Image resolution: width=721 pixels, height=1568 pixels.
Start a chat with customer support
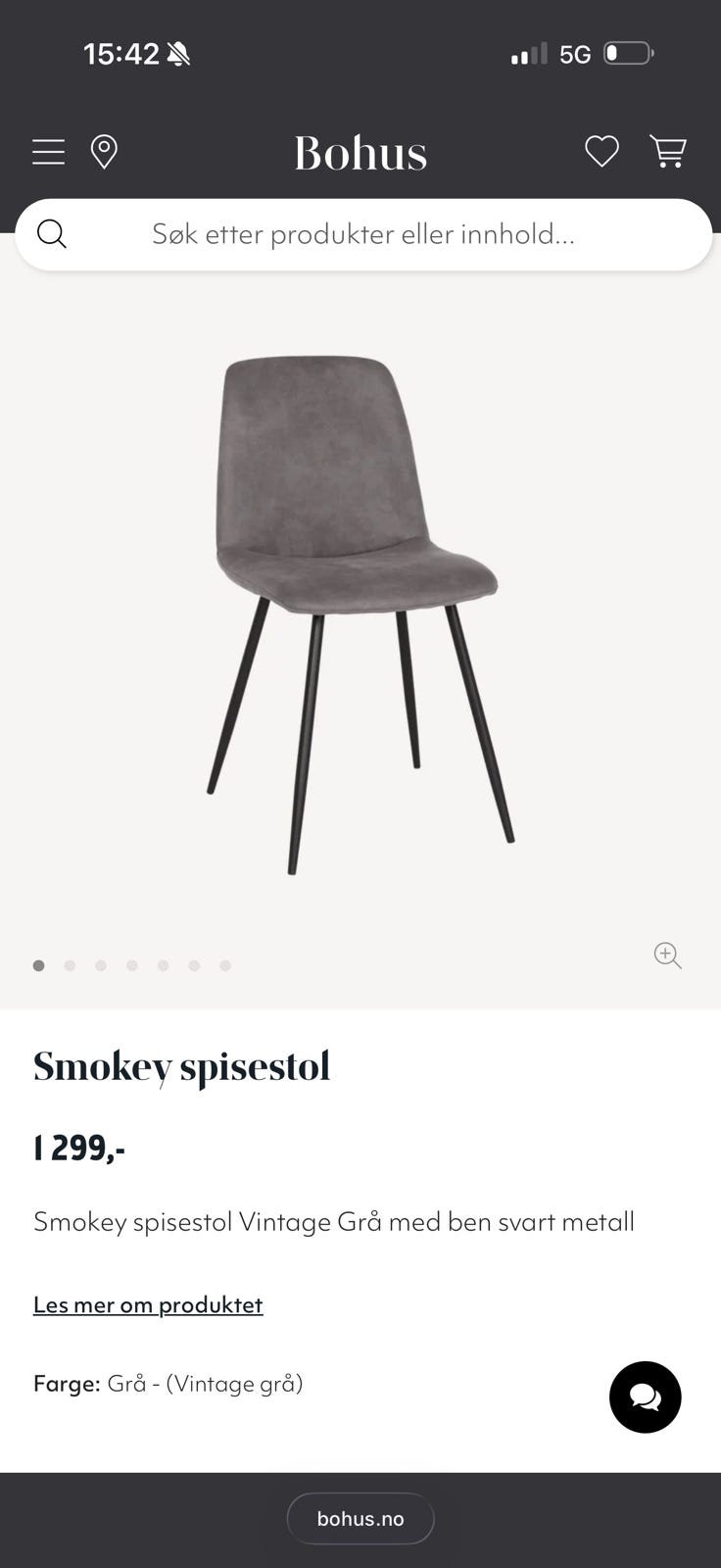[645, 1397]
